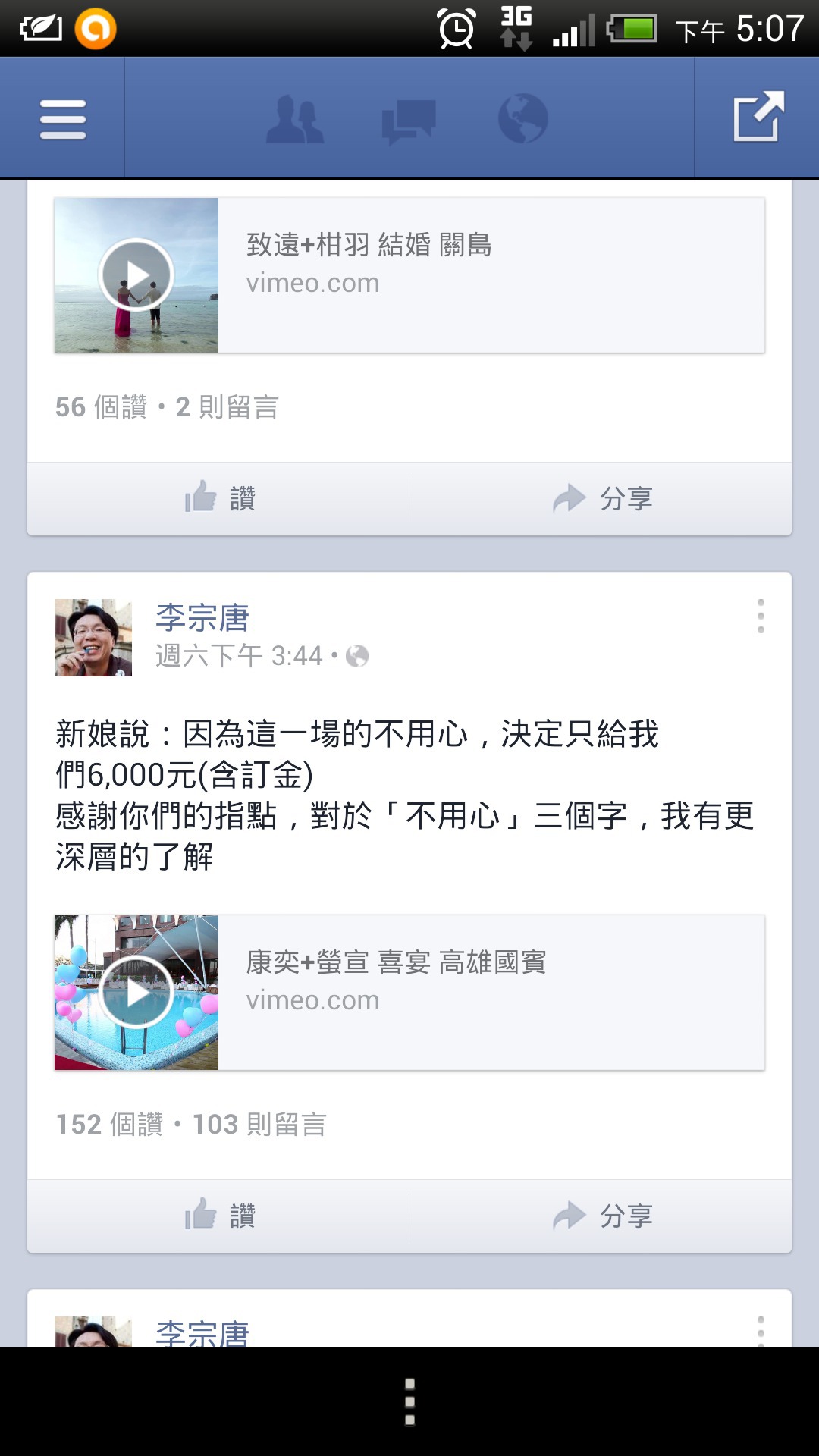Open the hamburger side menu
The width and height of the screenshot is (819, 1456).
pyautogui.click(x=62, y=119)
